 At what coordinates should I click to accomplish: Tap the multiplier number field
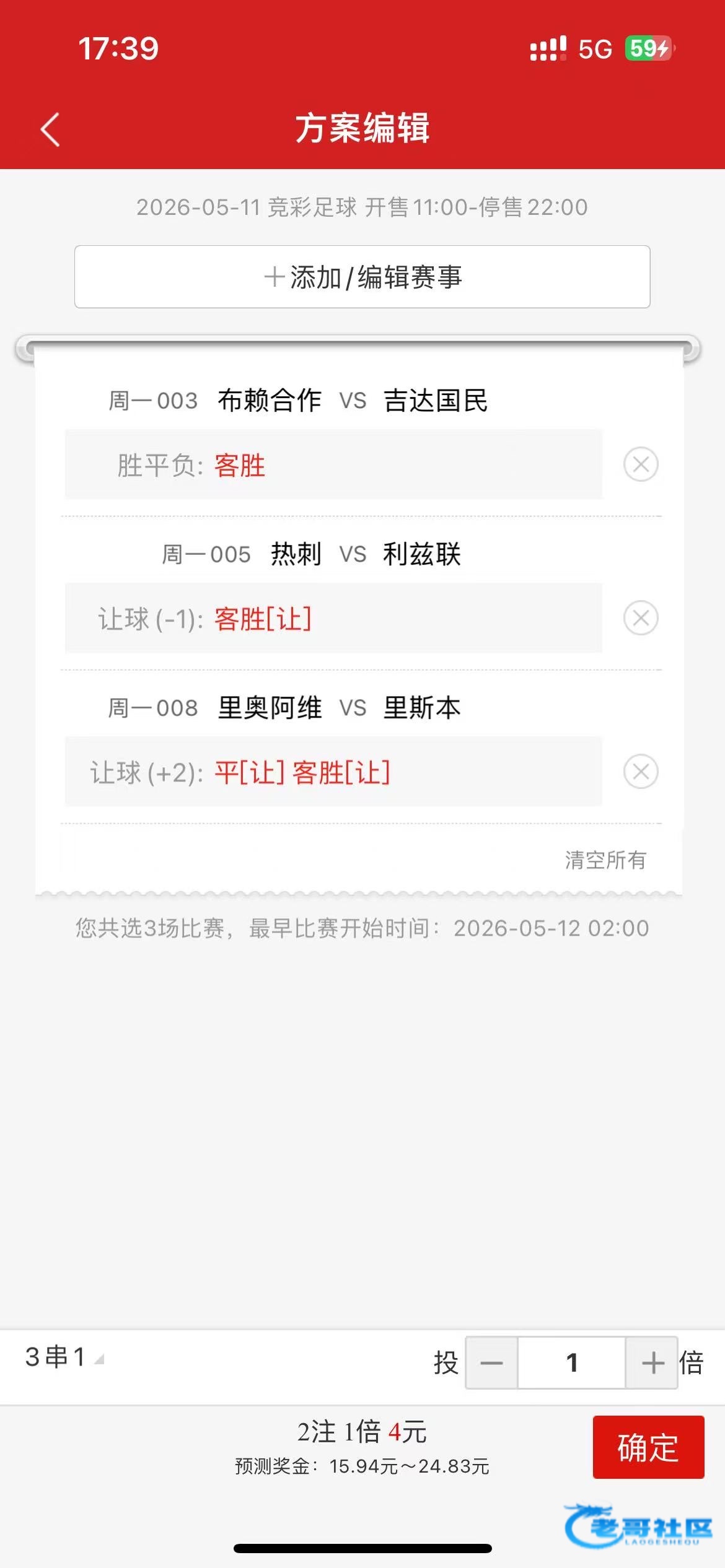pyautogui.click(x=571, y=1362)
